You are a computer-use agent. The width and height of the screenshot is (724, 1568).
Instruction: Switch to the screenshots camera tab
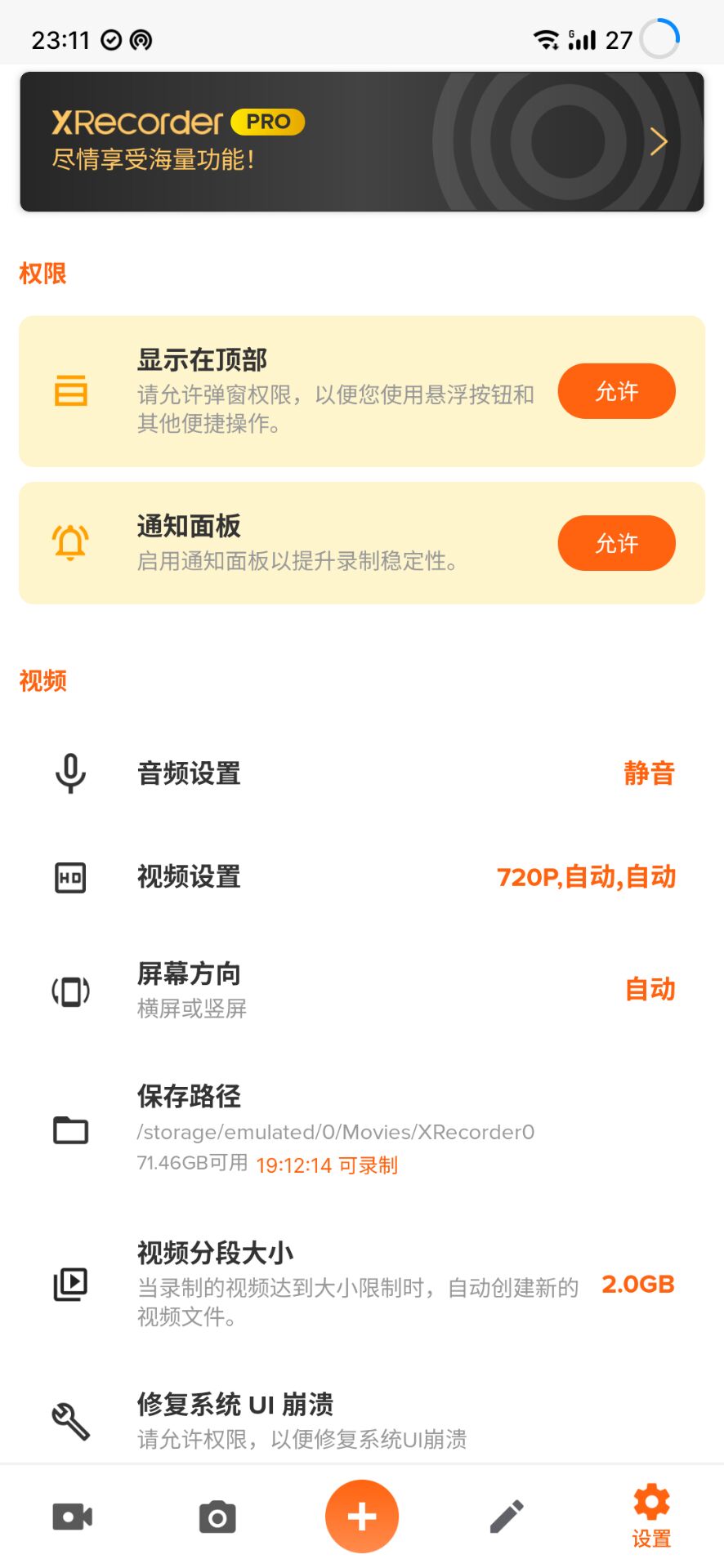[x=217, y=1517]
